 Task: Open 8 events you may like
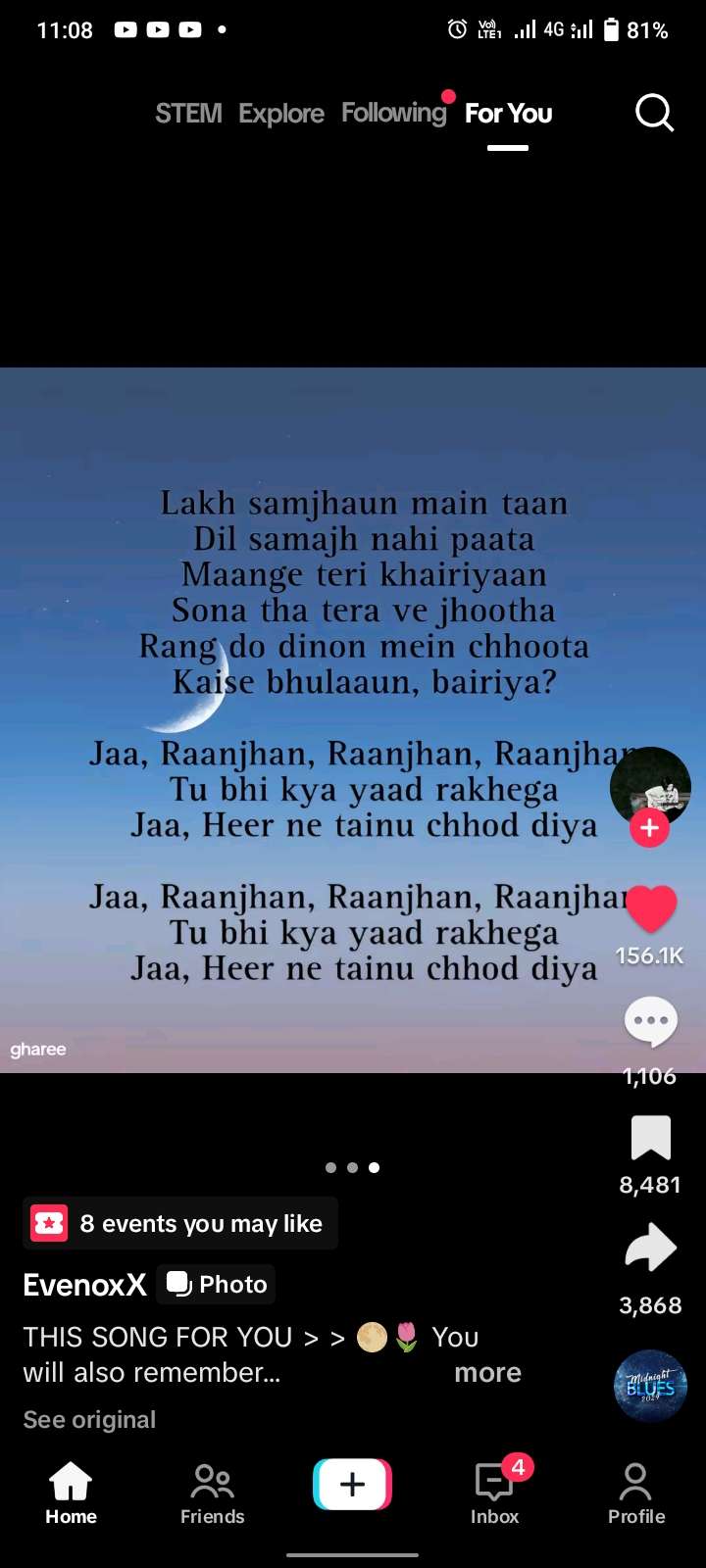pos(181,1224)
